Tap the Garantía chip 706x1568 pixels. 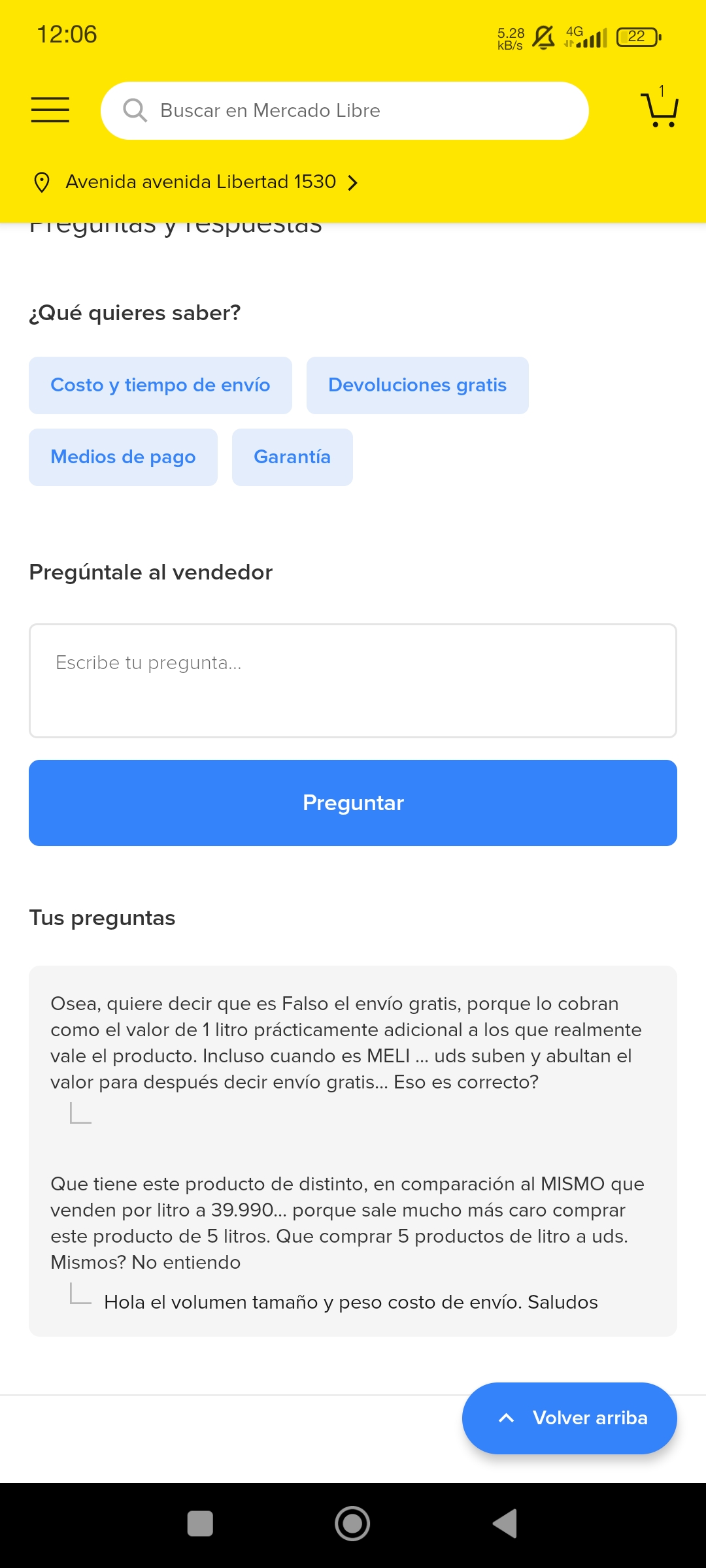tap(292, 457)
